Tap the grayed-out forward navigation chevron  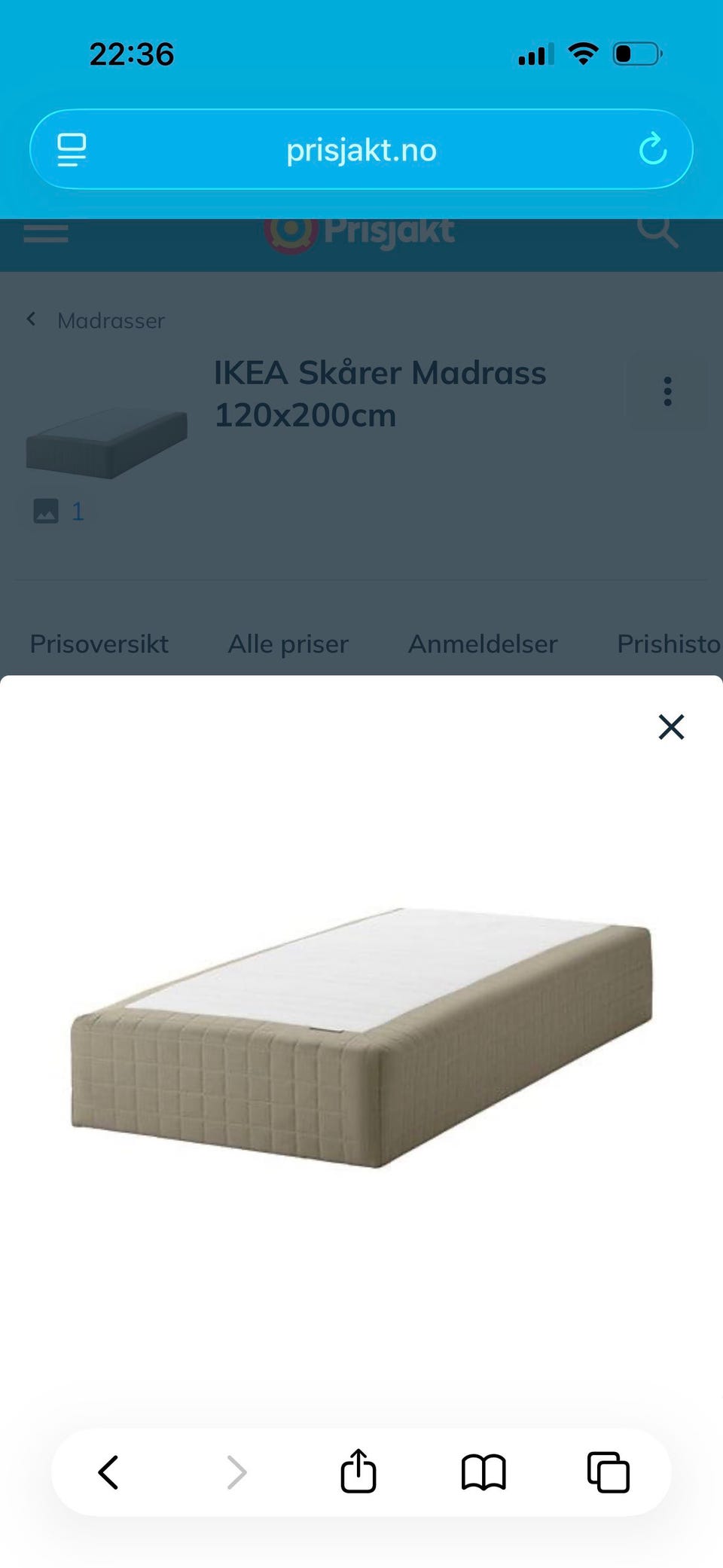(236, 1472)
